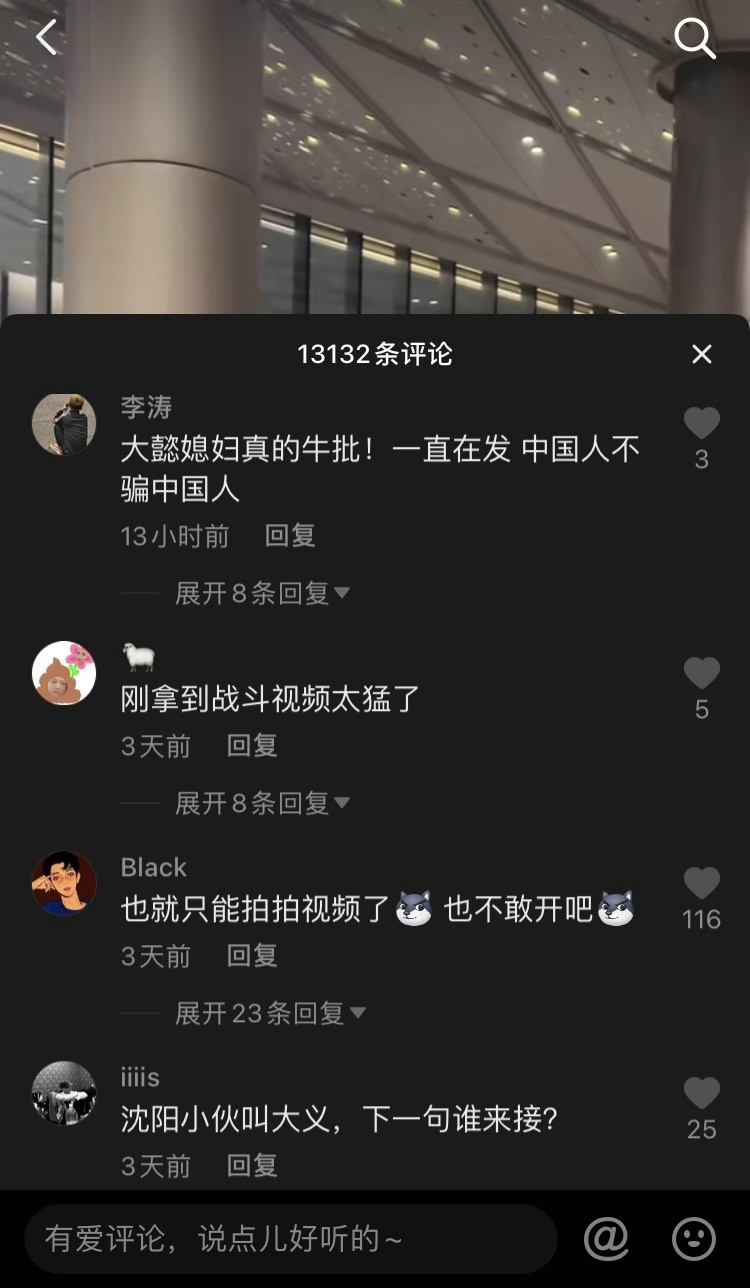Reply to 李涛's comment

pos(290,536)
